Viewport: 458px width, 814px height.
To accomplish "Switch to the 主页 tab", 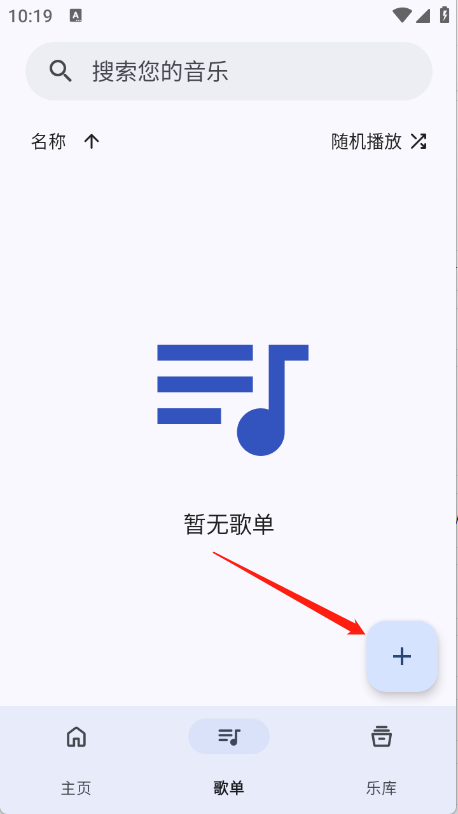I will click(76, 759).
